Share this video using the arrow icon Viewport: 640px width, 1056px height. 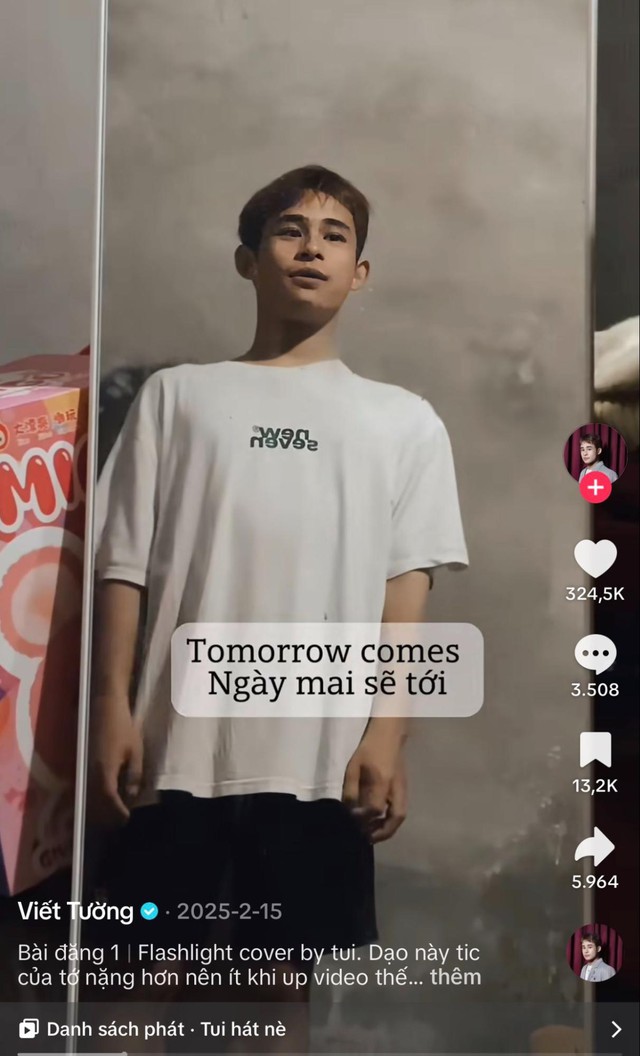click(595, 847)
